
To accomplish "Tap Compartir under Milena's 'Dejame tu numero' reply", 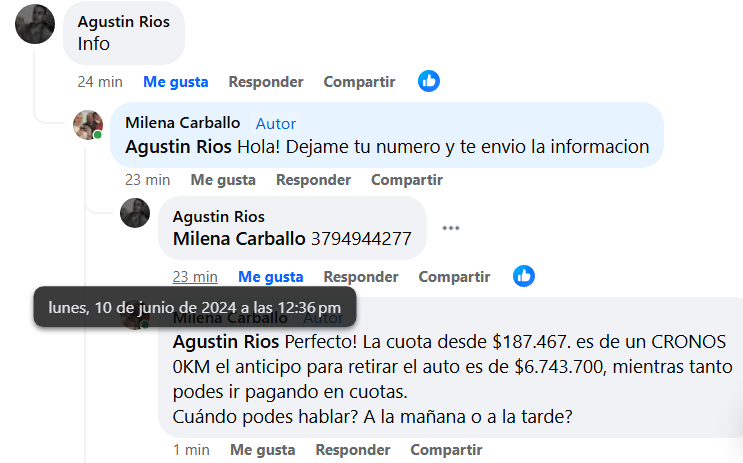I will [x=407, y=180].
